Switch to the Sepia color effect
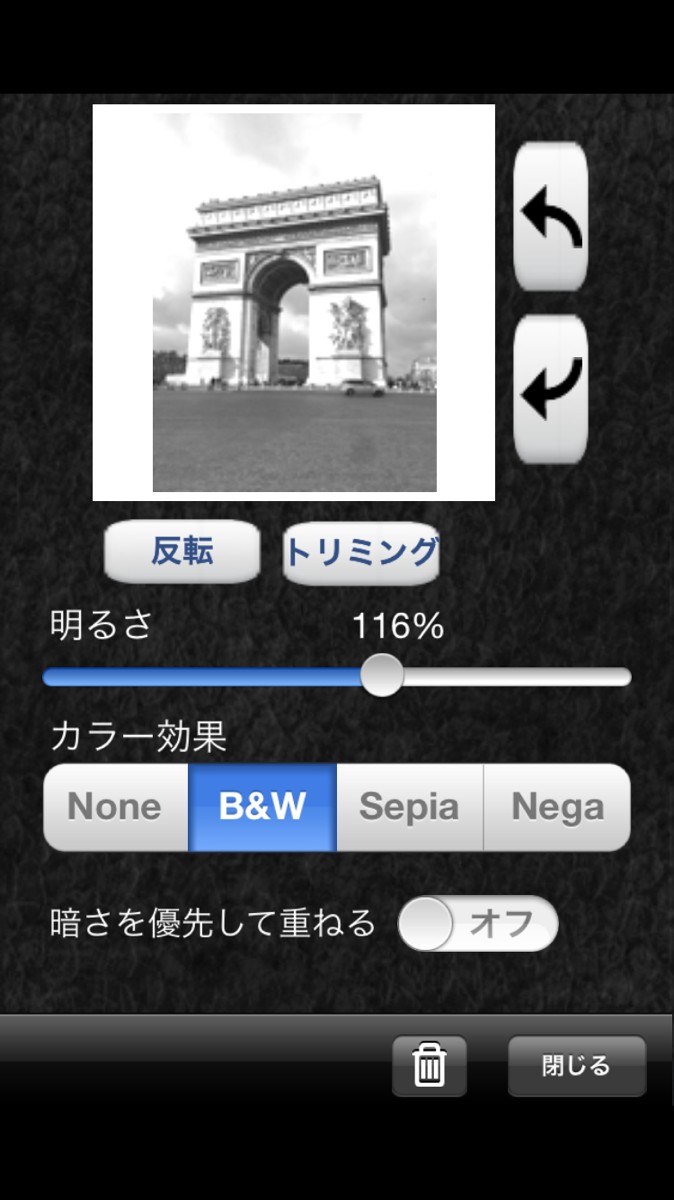674x1200 pixels. tap(409, 807)
